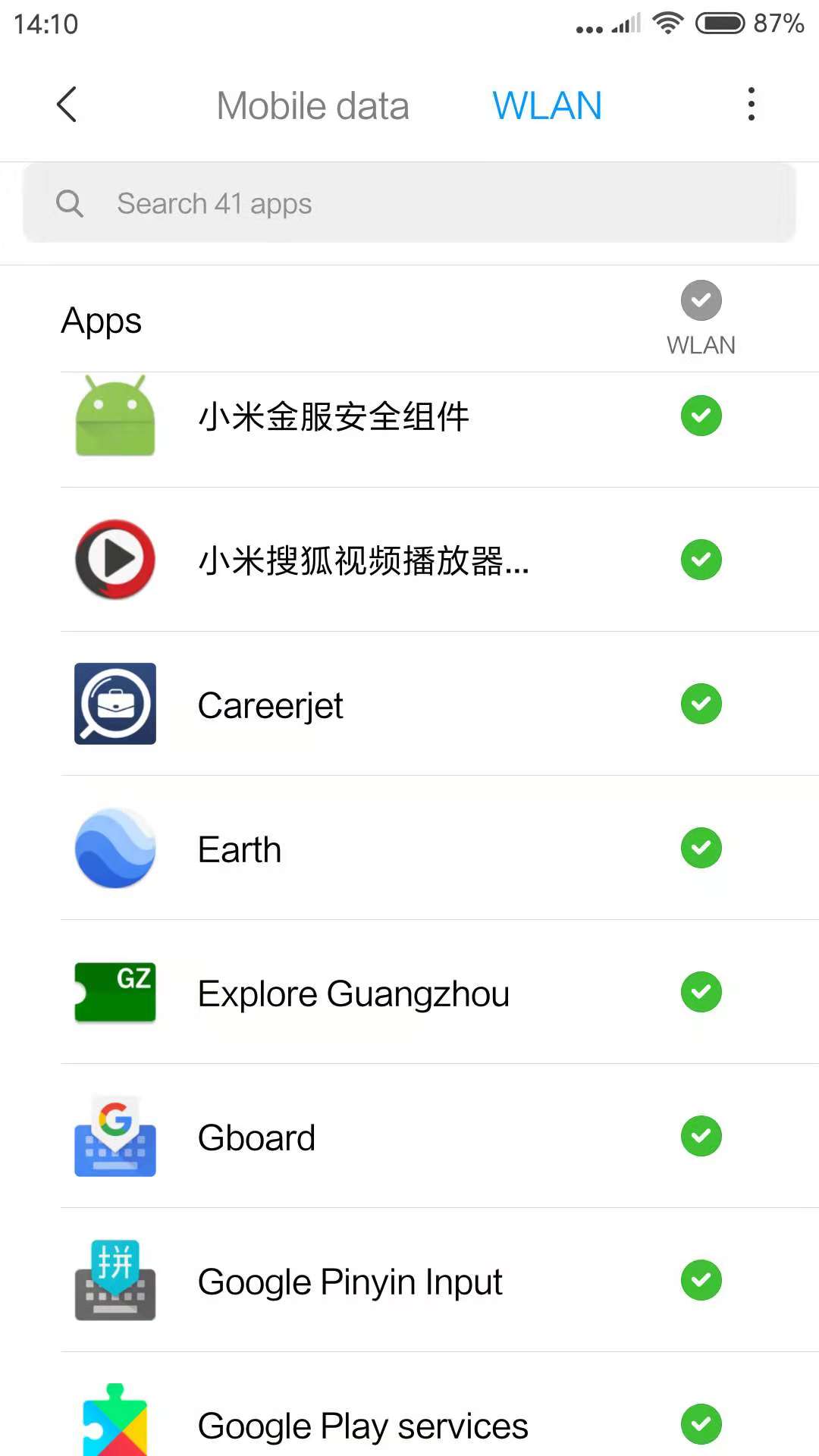The image size is (819, 1456).
Task: Uncheck Gboard's WLAN checkmark
Action: coord(701,1136)
